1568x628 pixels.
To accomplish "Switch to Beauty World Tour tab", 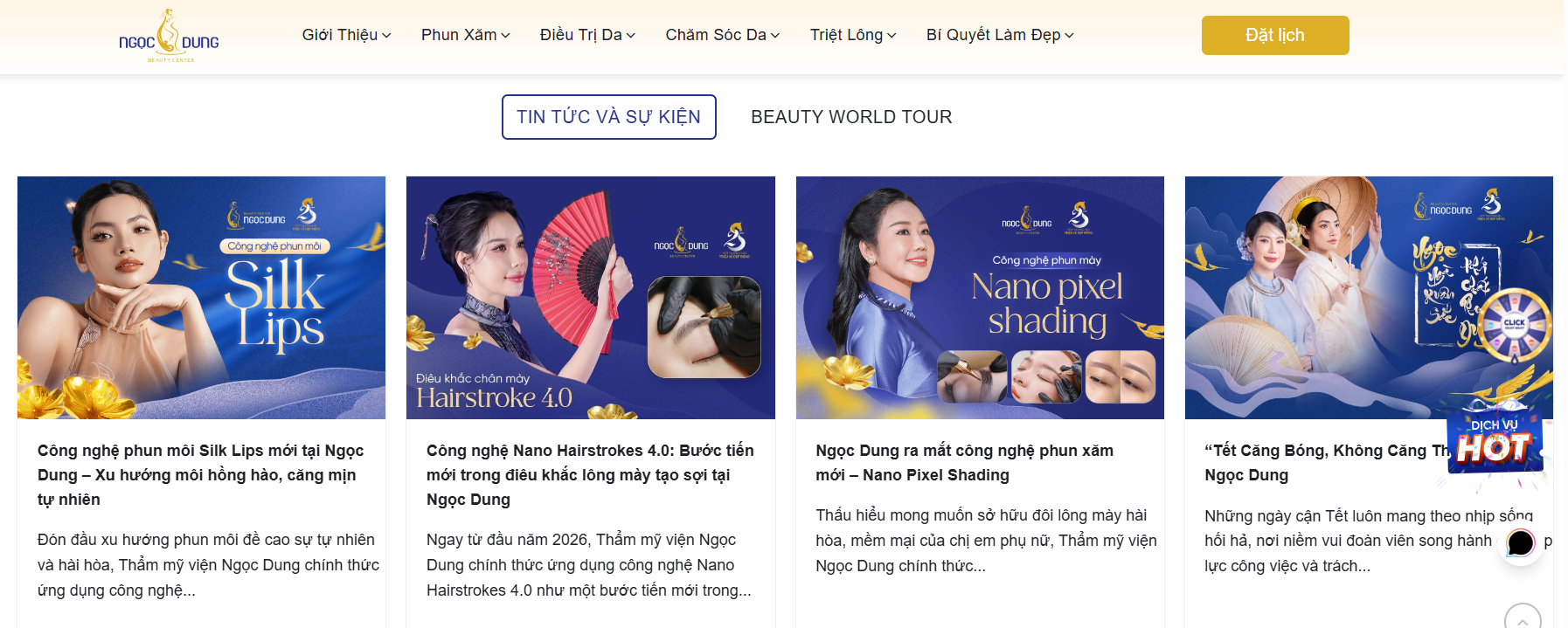I will 850,117.
